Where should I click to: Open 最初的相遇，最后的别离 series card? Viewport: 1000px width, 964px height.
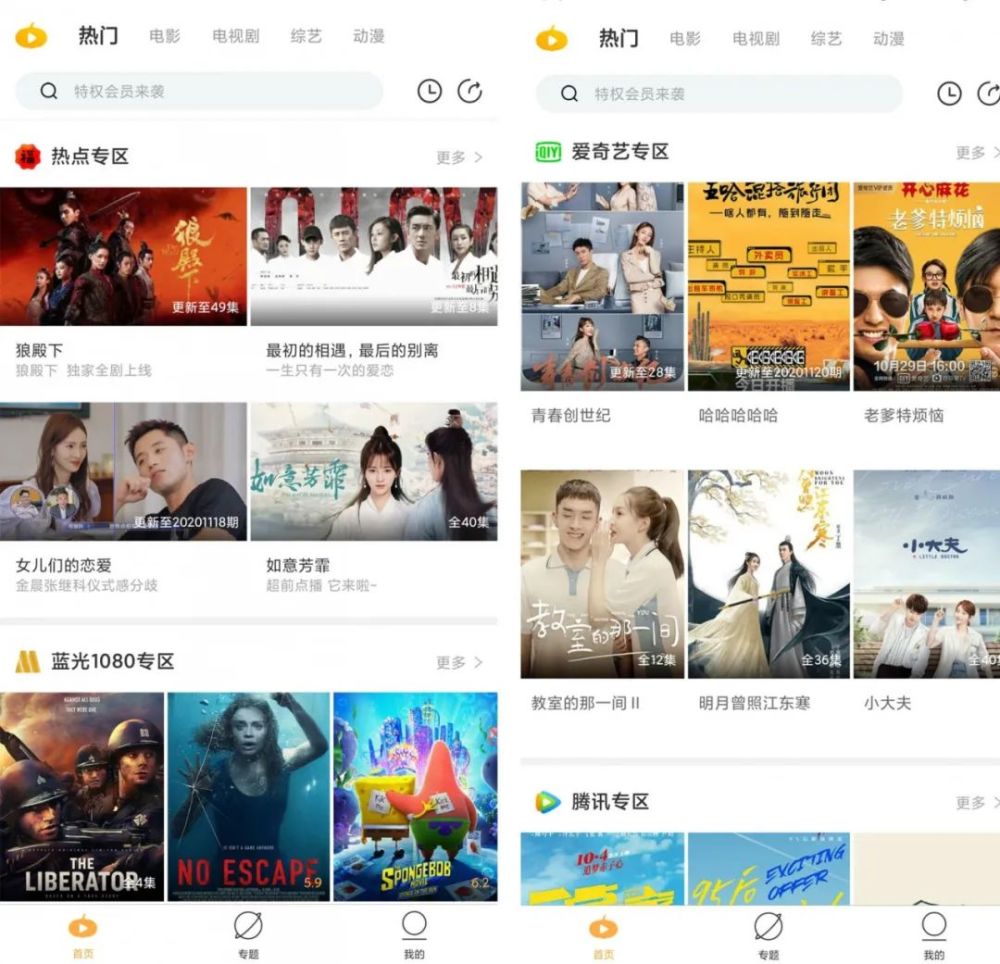(x=373, y=256)
